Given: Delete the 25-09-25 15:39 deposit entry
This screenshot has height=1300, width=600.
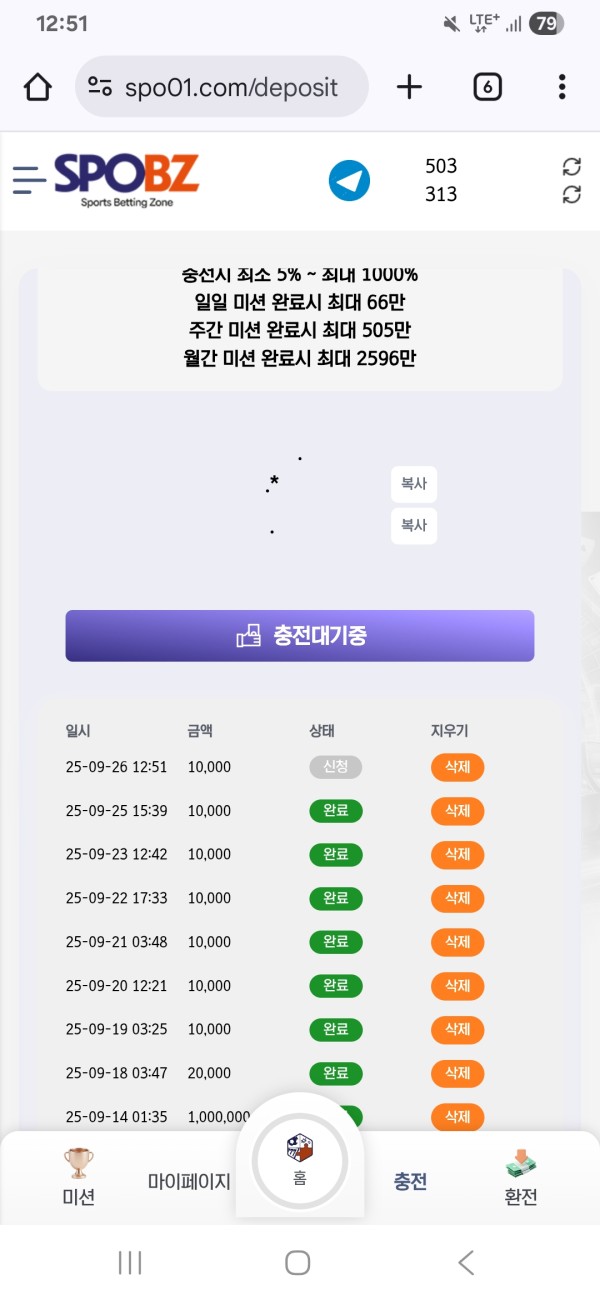Looking at the screenshot, I should point(457,811).
